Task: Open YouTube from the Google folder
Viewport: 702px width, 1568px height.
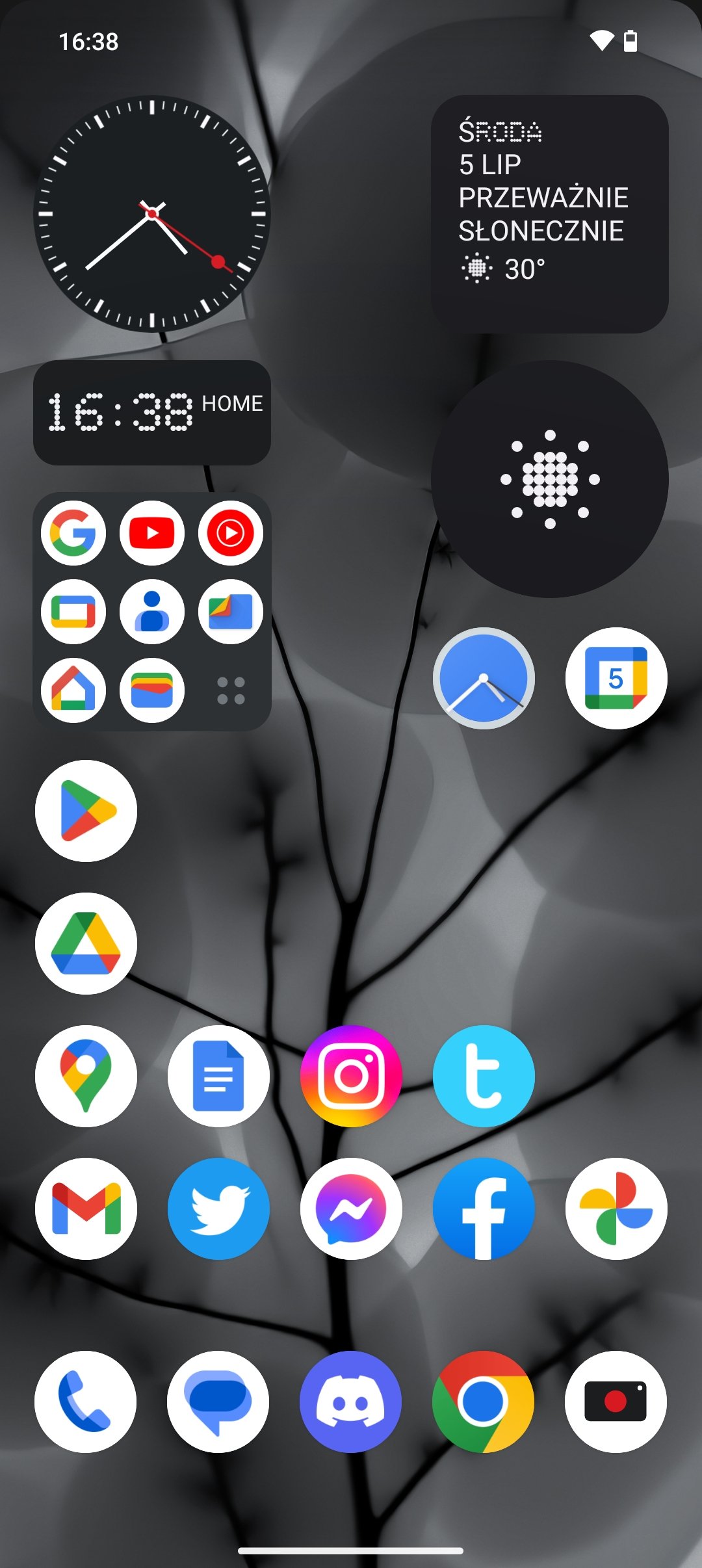Action: [x=152, y=533]
